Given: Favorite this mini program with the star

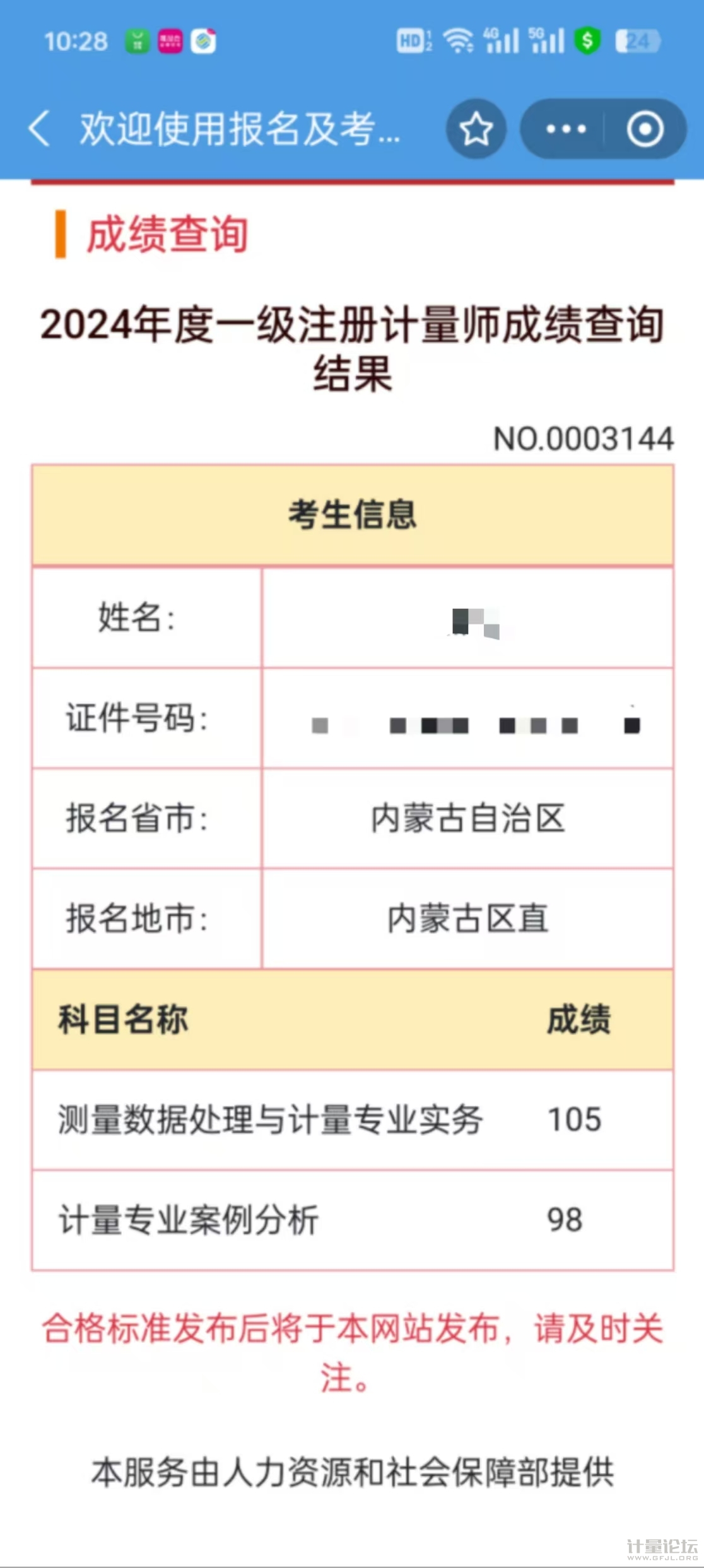Looking at the screenshot, I should tap(476, 129).
